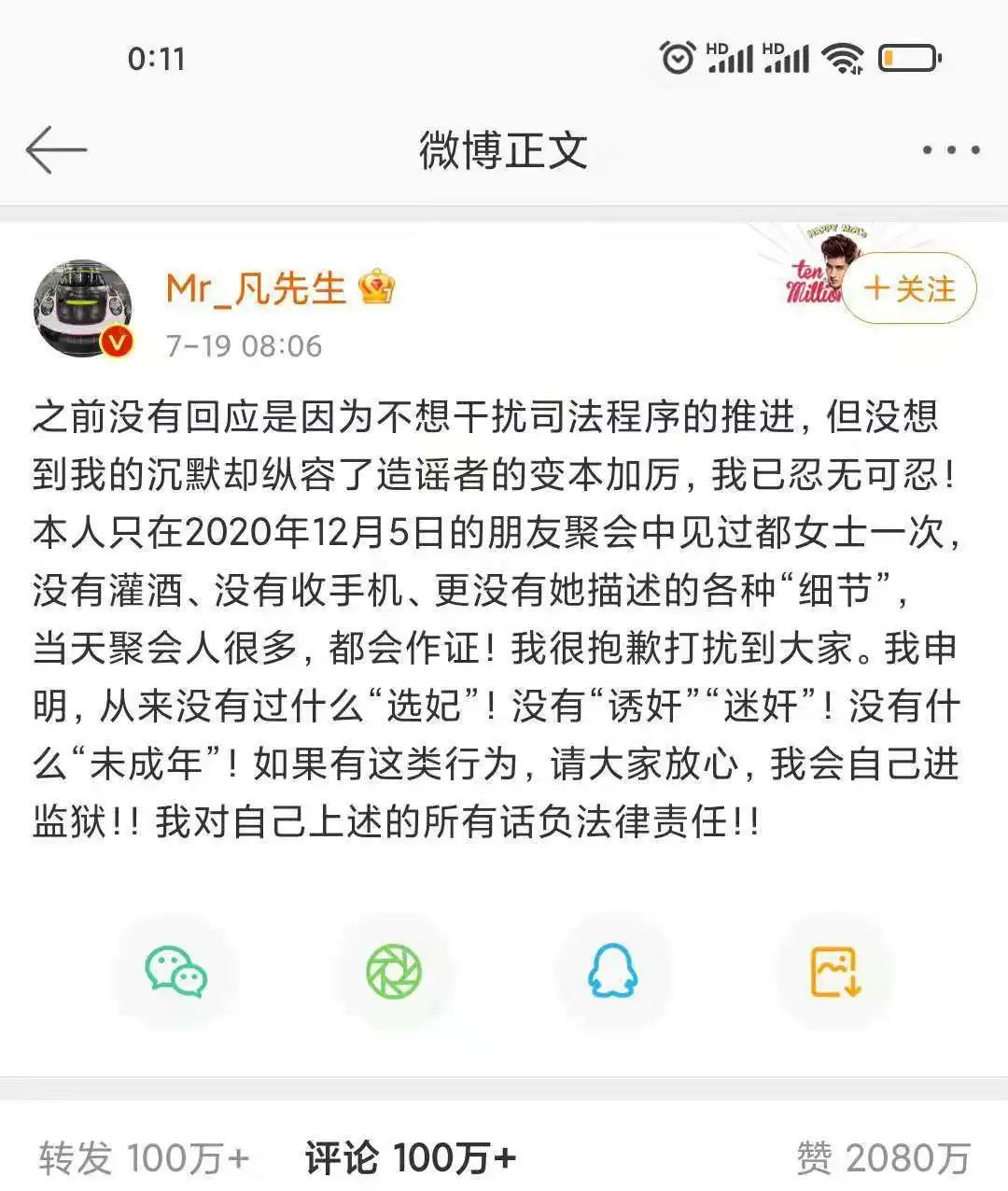
Task: Open the 赞 likes tab
Action: click(x=883, y=1158)
